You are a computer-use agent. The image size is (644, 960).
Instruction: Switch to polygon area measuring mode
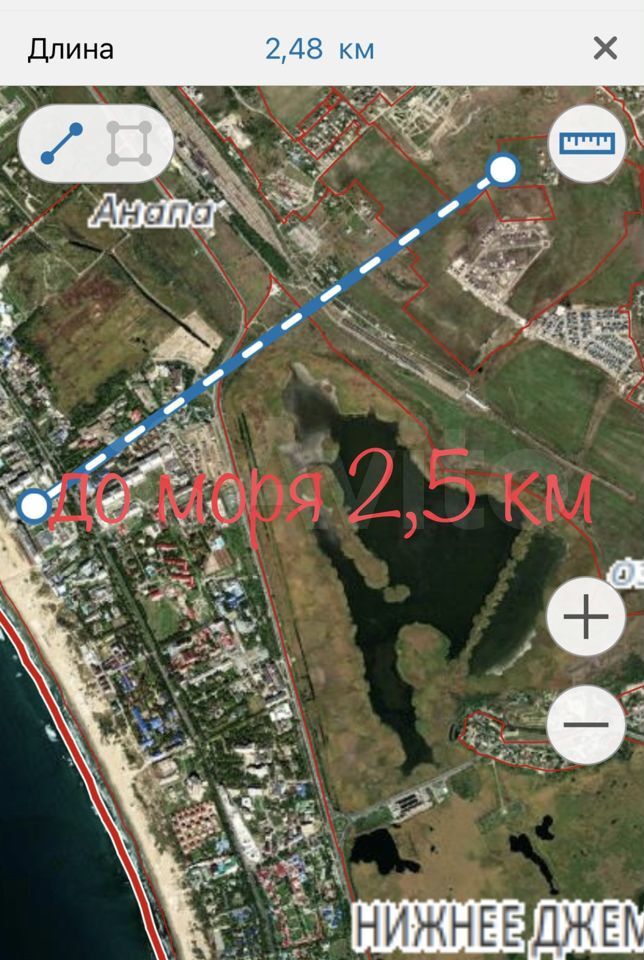[130, 144]
